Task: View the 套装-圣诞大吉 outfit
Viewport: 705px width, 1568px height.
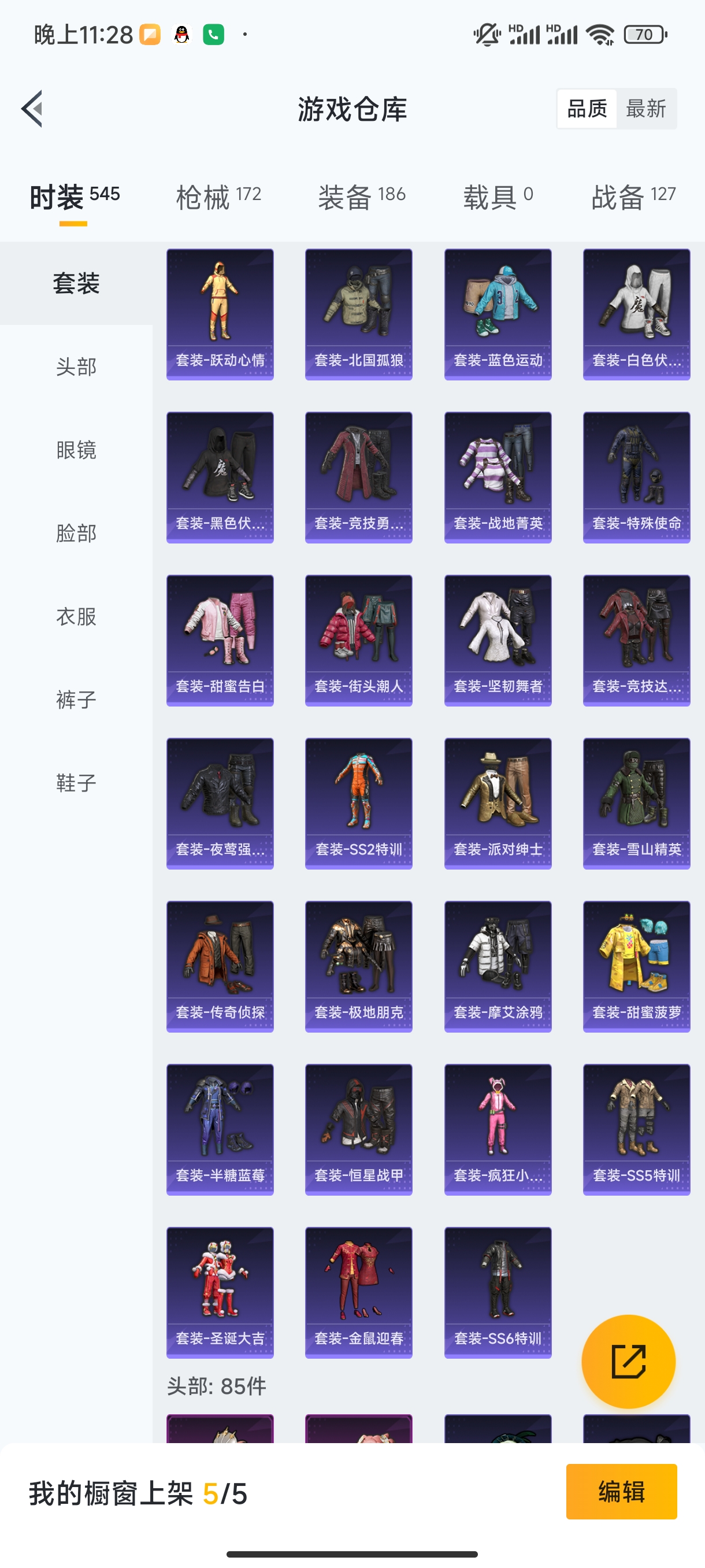Action: click(x=220, y=1292)
